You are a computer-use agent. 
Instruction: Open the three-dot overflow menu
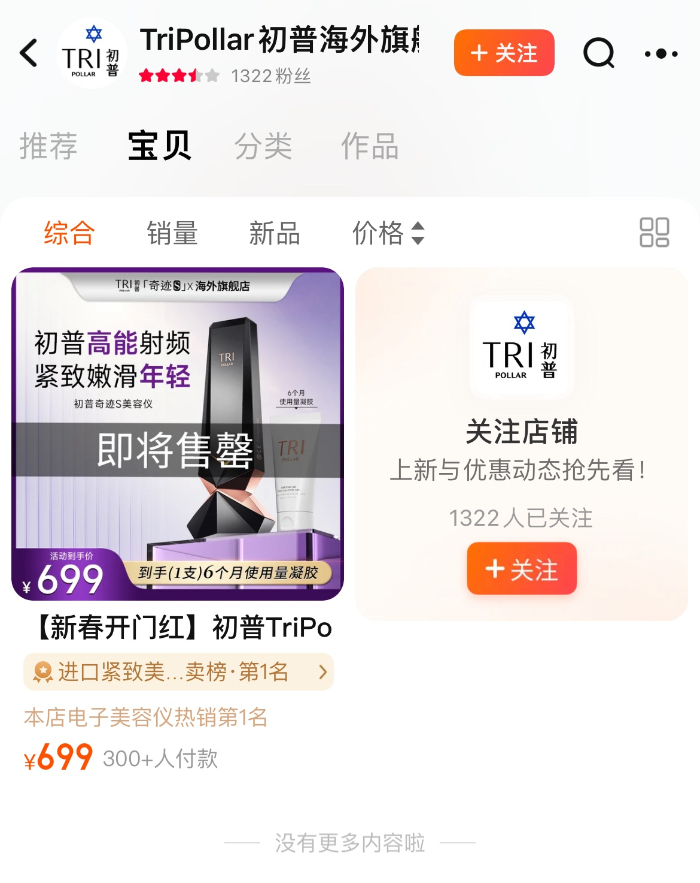(x=661, y=54)
